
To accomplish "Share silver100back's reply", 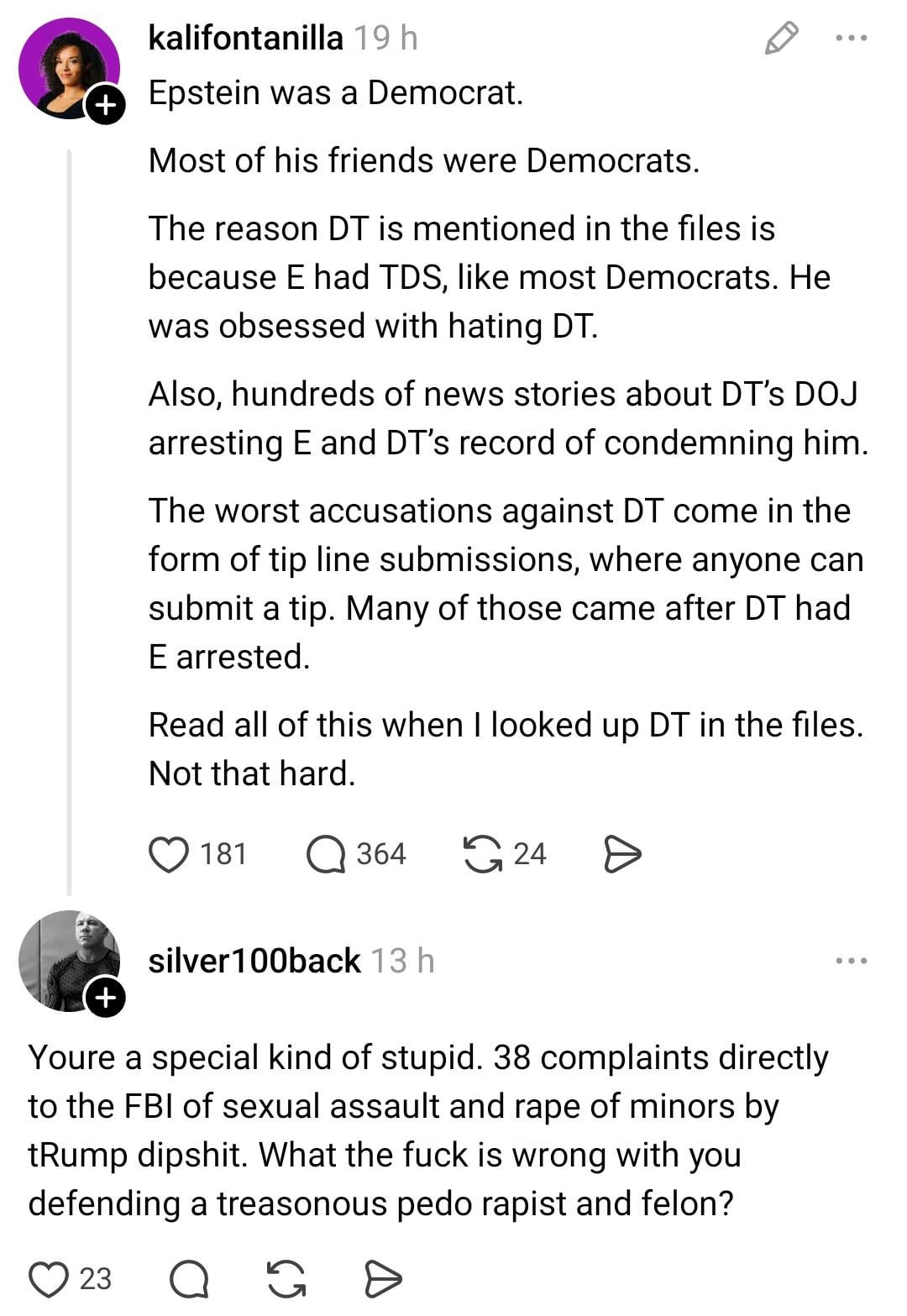I will point(383,1280).
